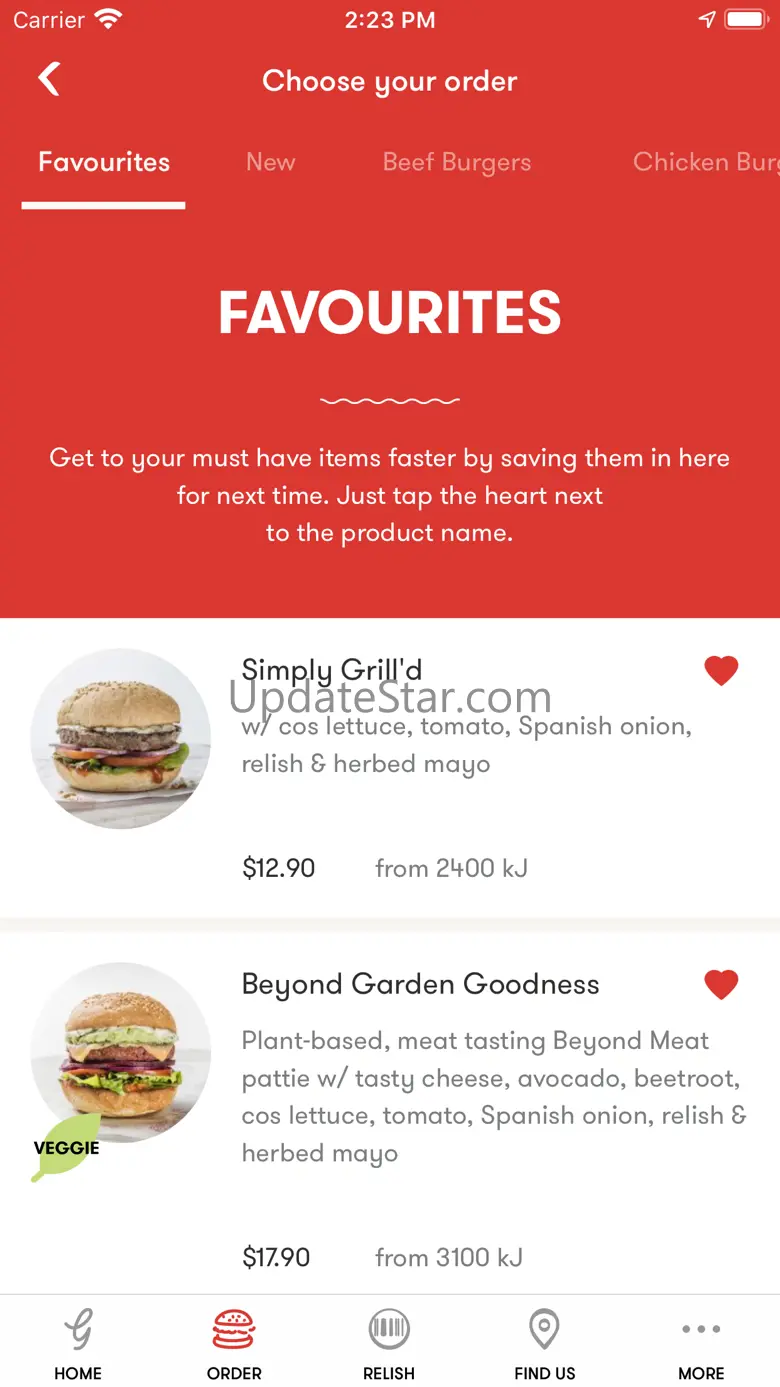This screenshot has height=1387, width=780.
Task: Open the More menu tab
Action: [x=701, y=1345]
